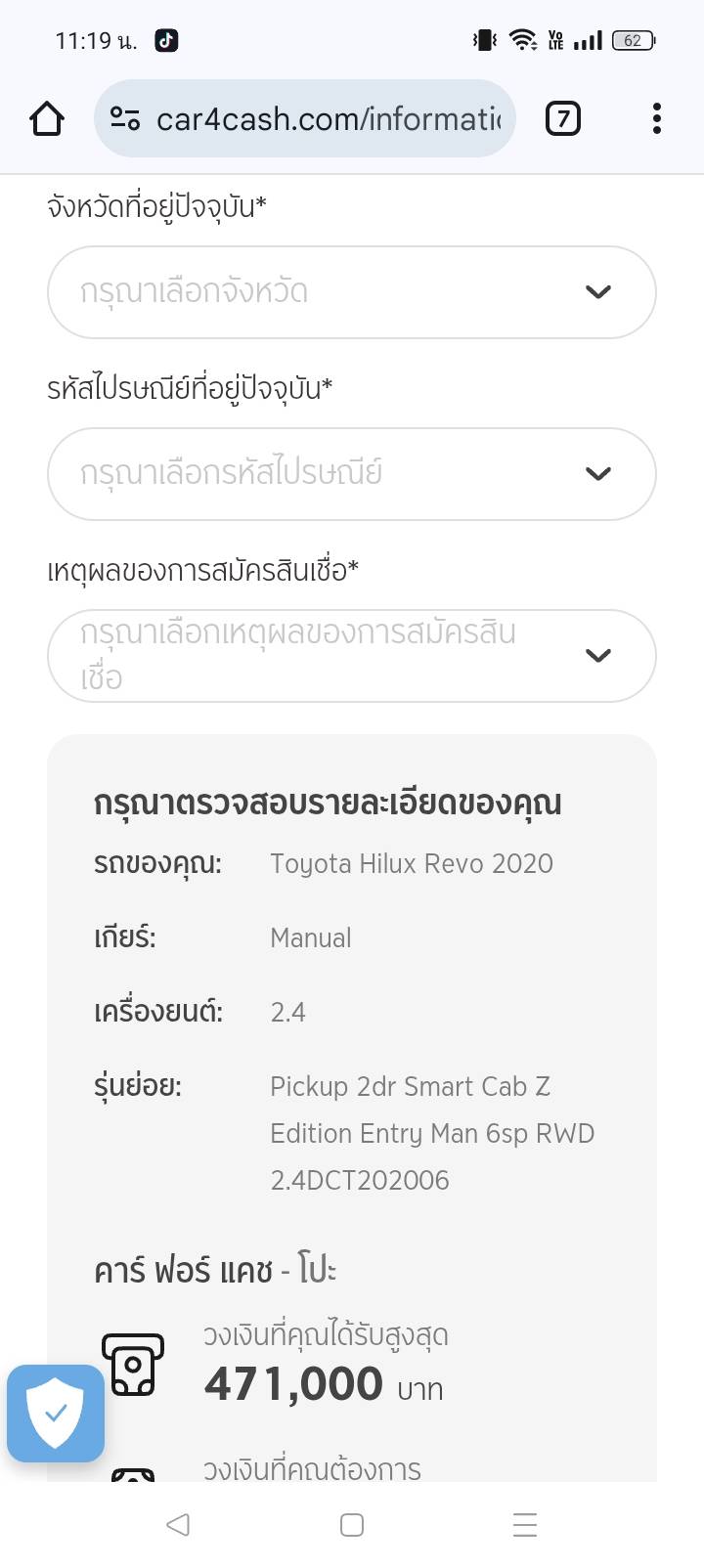The height and width of the screenshot is (1568, 704).
Task: Open the browser home page
Action: point(47,119)
